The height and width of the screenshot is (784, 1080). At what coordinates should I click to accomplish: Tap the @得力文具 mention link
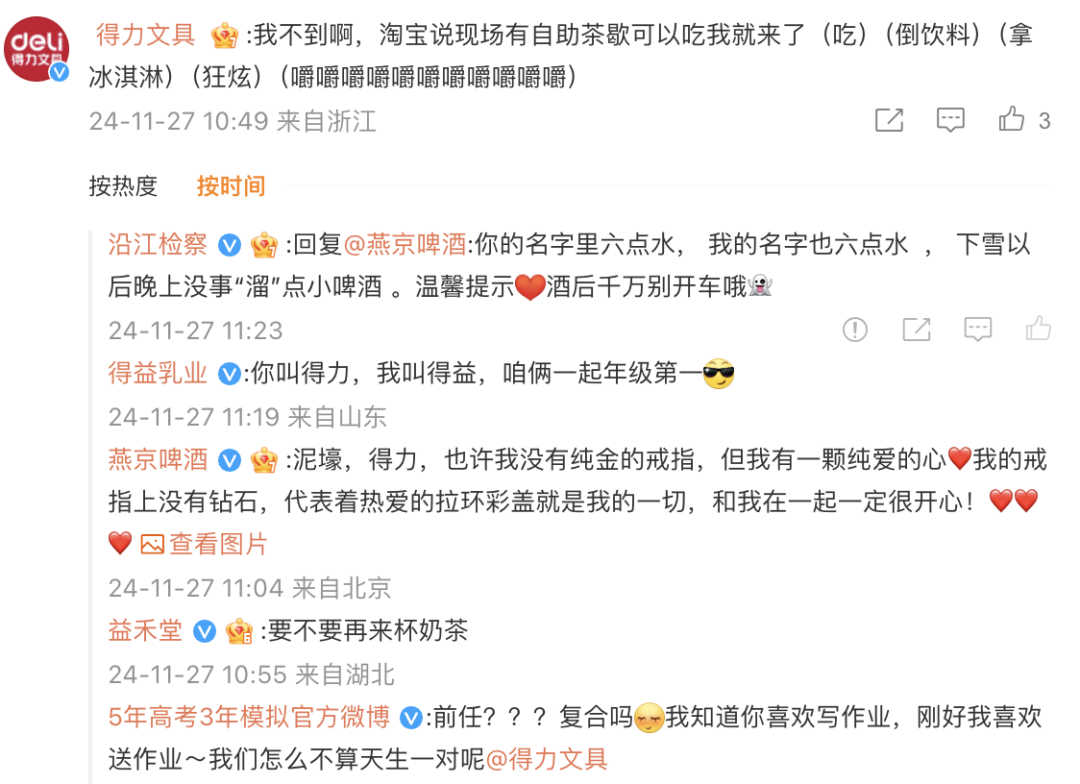tap(547, 759)
